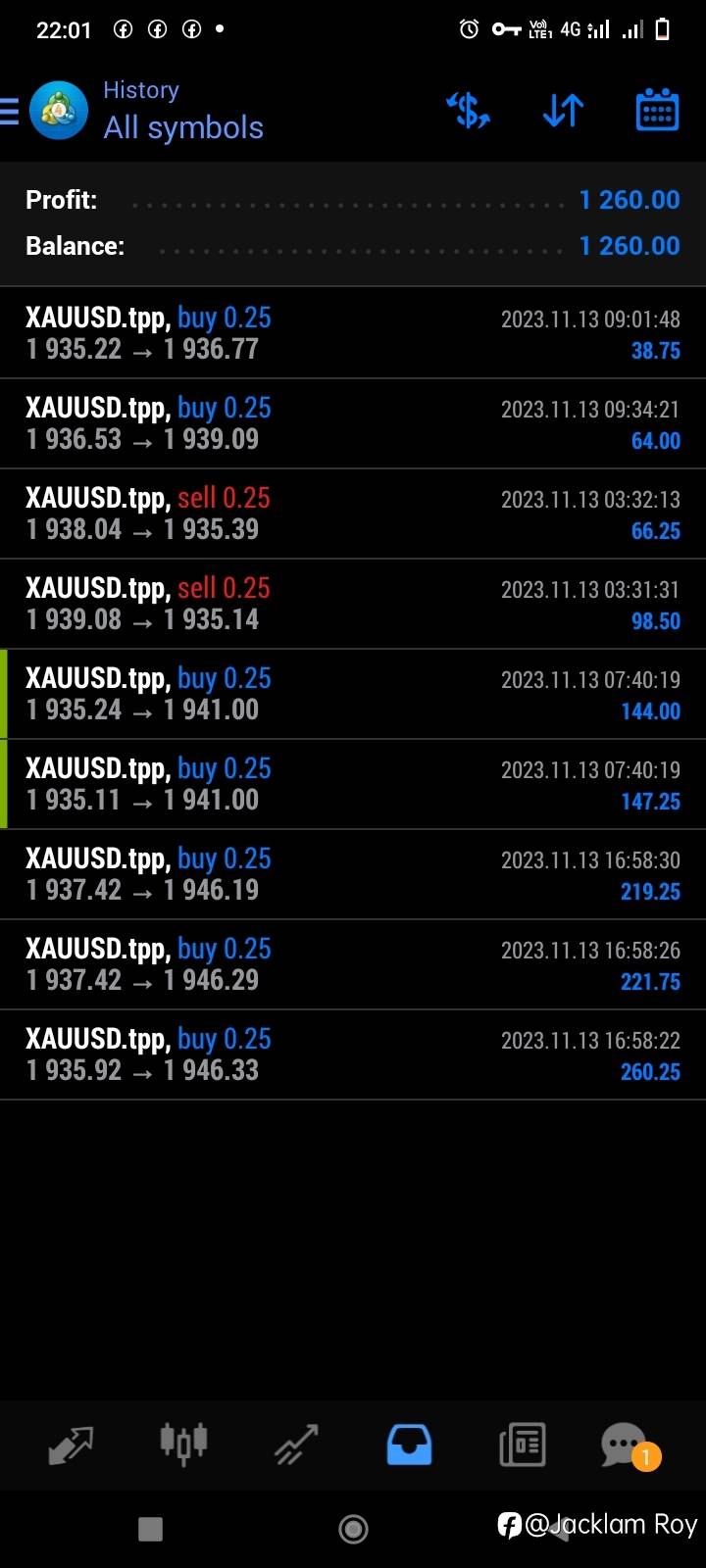Open the buy trade with profit 64.00

click(x=353, y=423)
